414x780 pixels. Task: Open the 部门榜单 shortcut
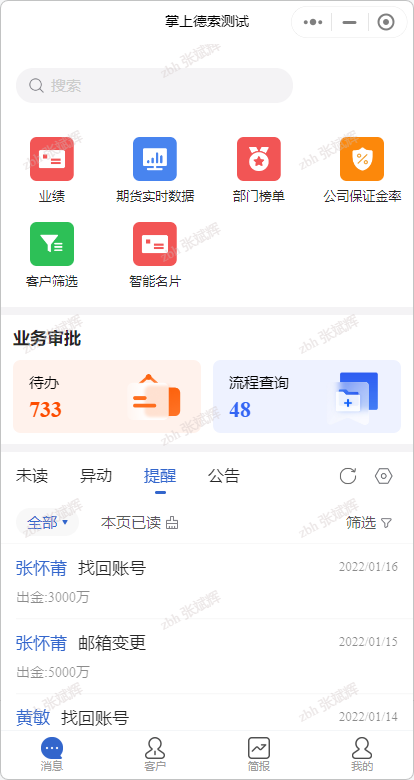pyautogui.click(x=258, y=170)
